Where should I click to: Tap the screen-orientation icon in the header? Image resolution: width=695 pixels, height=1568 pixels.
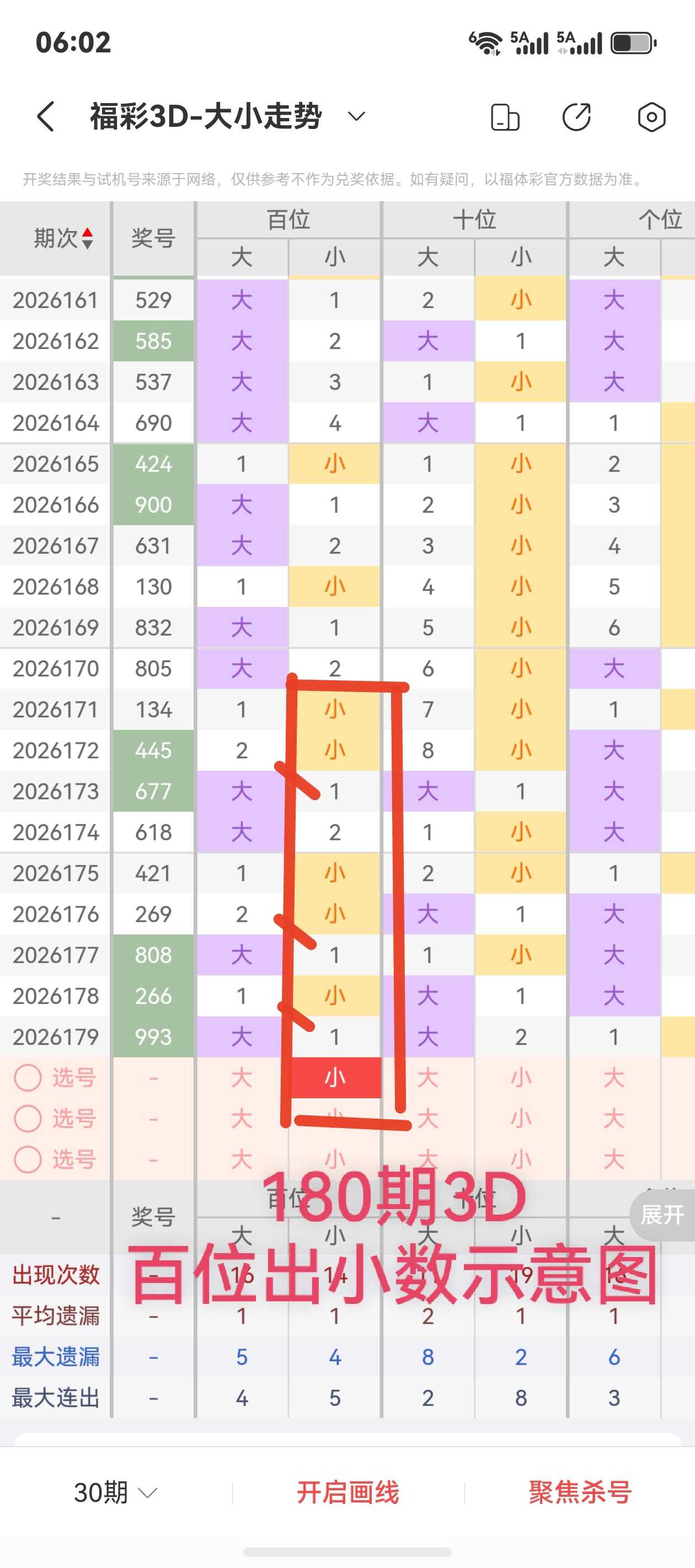(505, 117)
